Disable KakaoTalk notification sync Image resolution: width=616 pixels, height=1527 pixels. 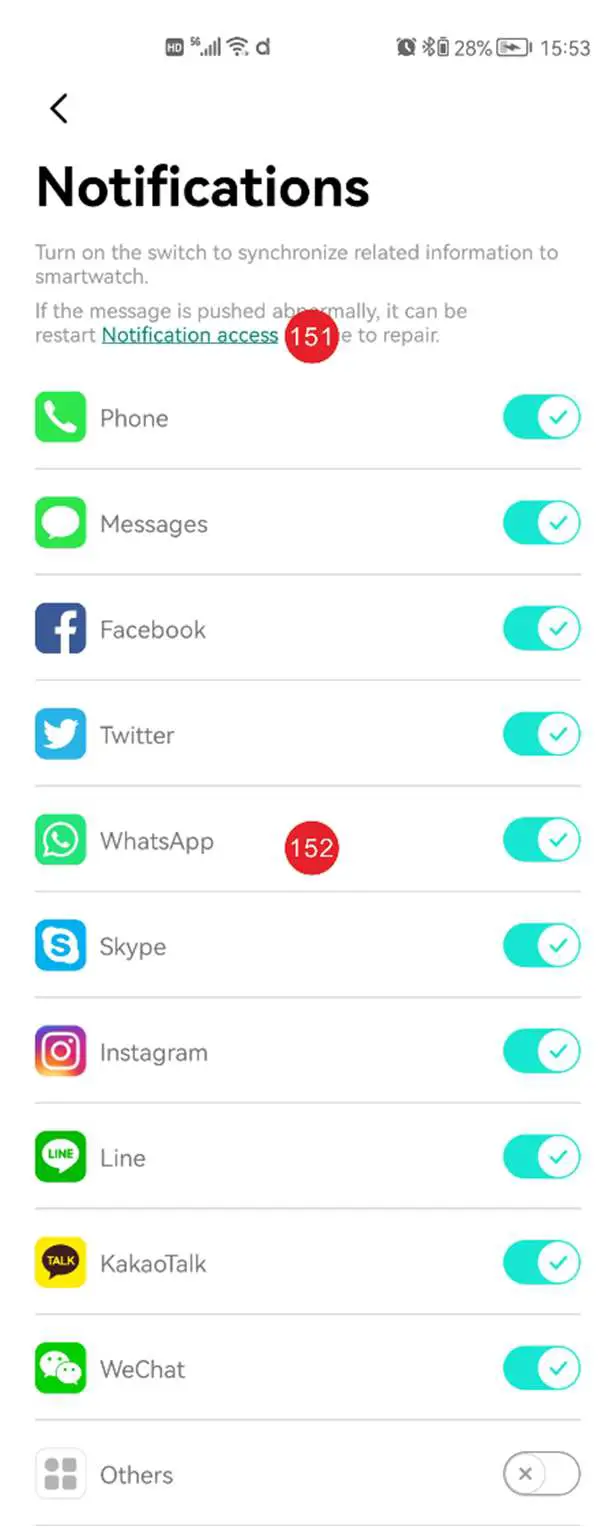(541, 1263)
